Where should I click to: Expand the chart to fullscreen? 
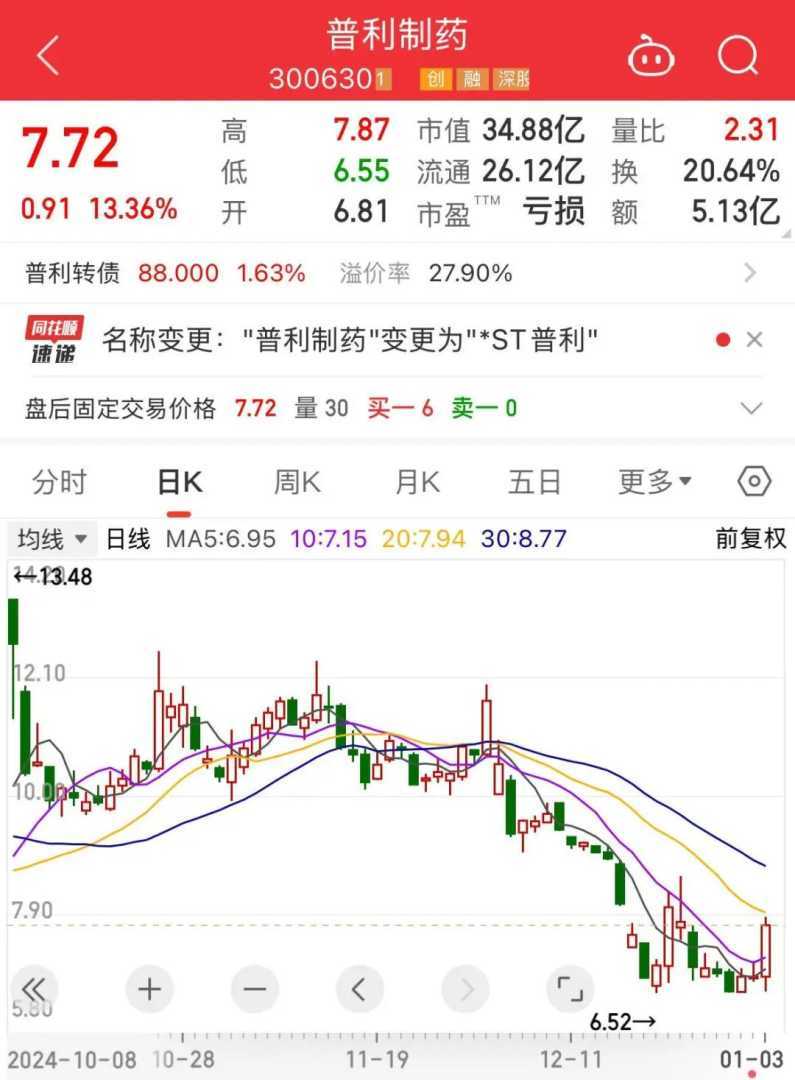coord(570,990)
